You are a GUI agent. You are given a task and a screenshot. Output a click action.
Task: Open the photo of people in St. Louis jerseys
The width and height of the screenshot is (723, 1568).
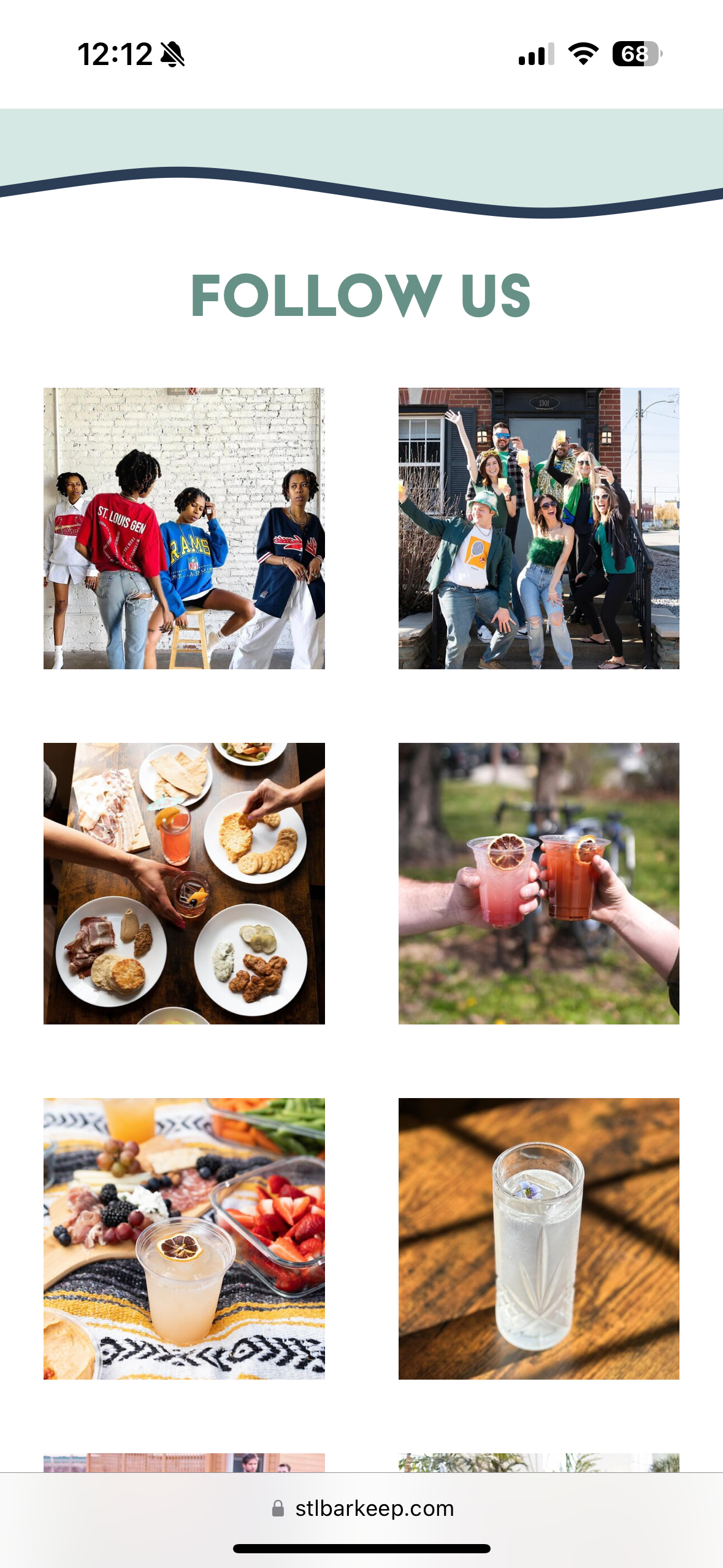(x=184, y=528)
